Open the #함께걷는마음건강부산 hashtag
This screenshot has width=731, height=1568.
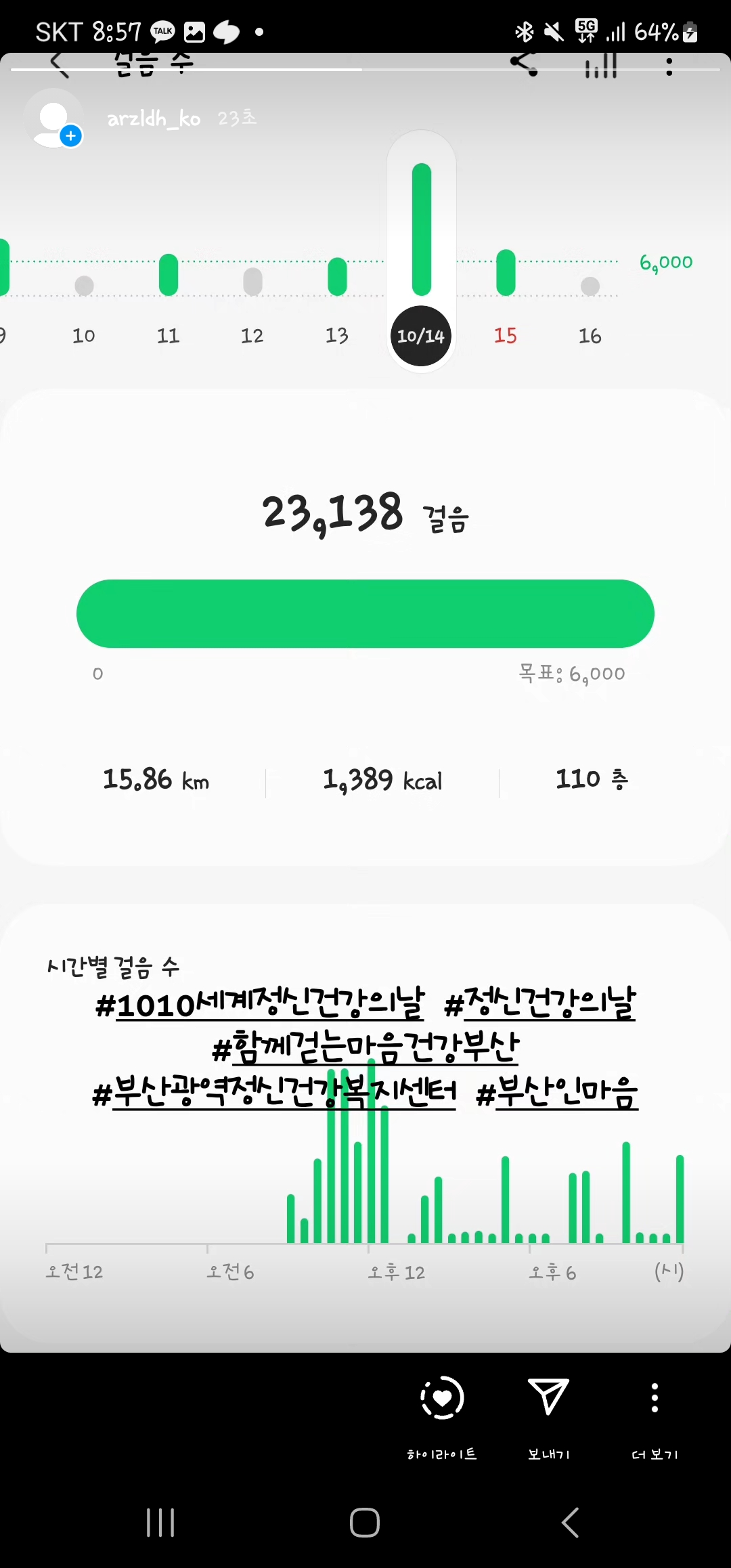click(x=365, y=1048)
